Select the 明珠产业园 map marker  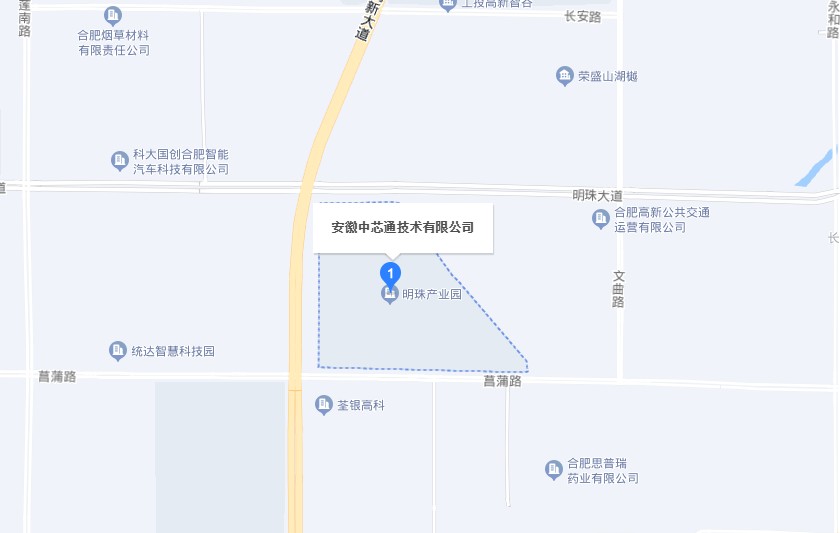(x=391, y=294)
